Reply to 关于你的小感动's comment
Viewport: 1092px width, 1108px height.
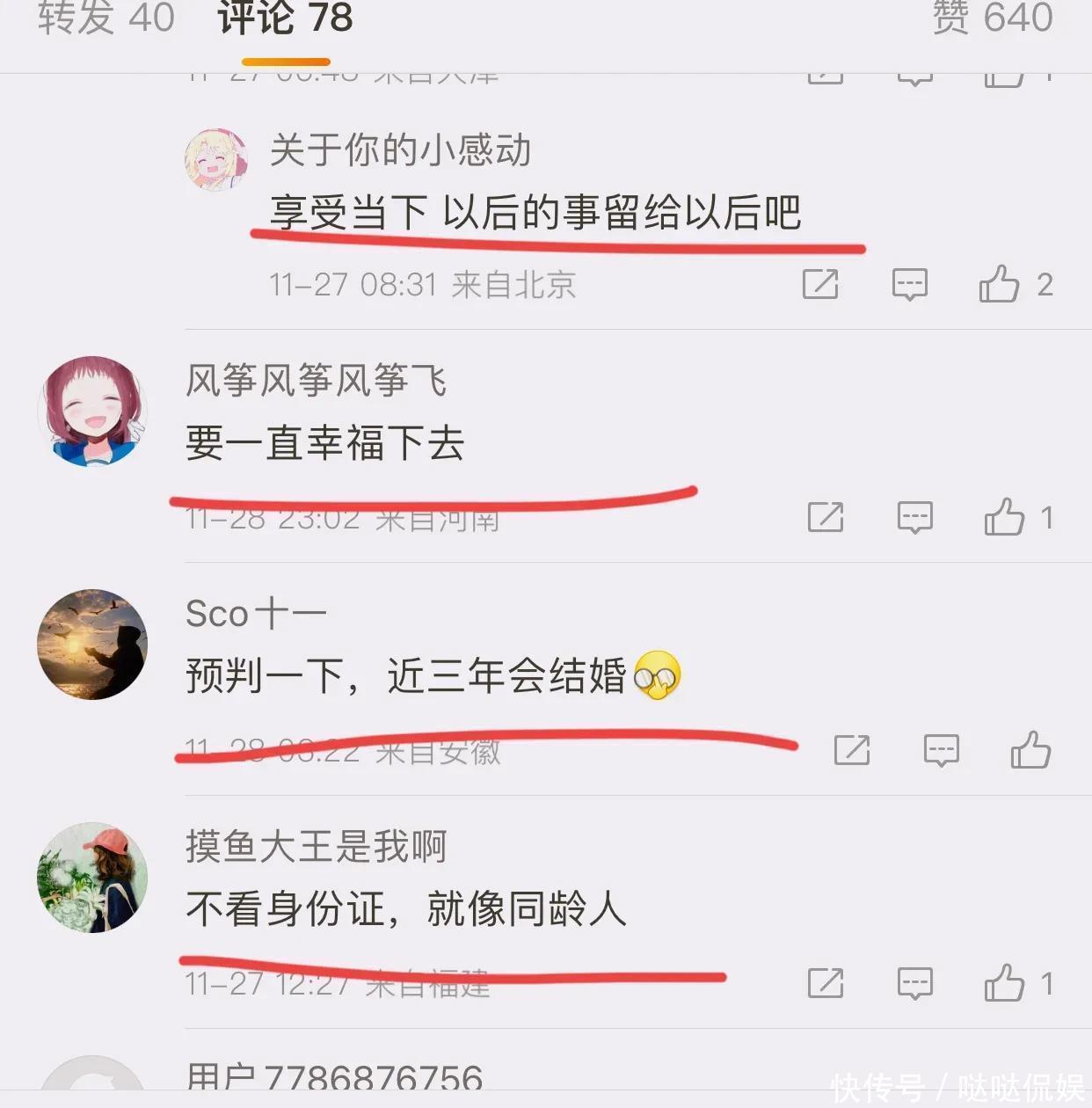910,285
